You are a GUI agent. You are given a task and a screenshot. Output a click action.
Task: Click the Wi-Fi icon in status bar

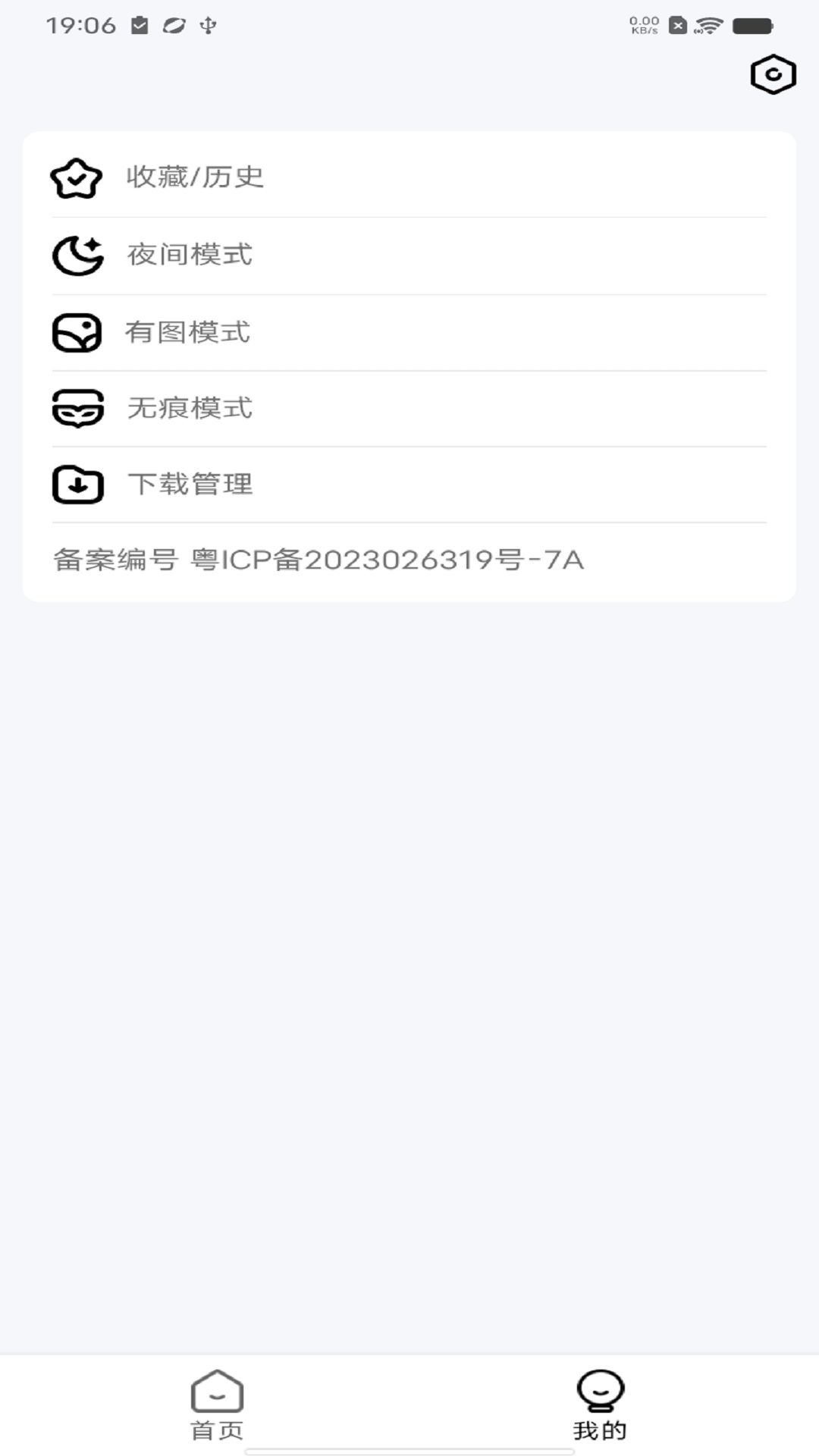[x=708, y=24]
